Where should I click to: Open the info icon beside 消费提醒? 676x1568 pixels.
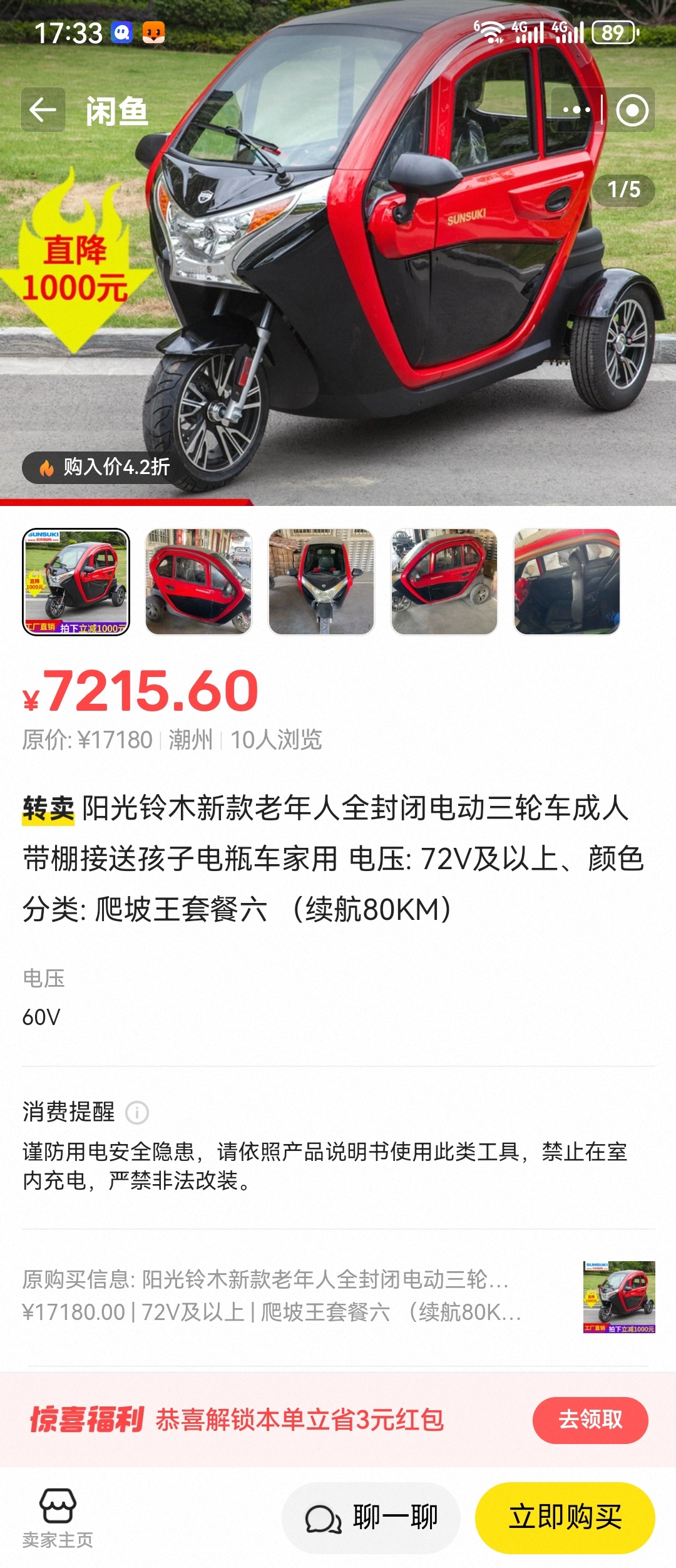[137, 1113]
